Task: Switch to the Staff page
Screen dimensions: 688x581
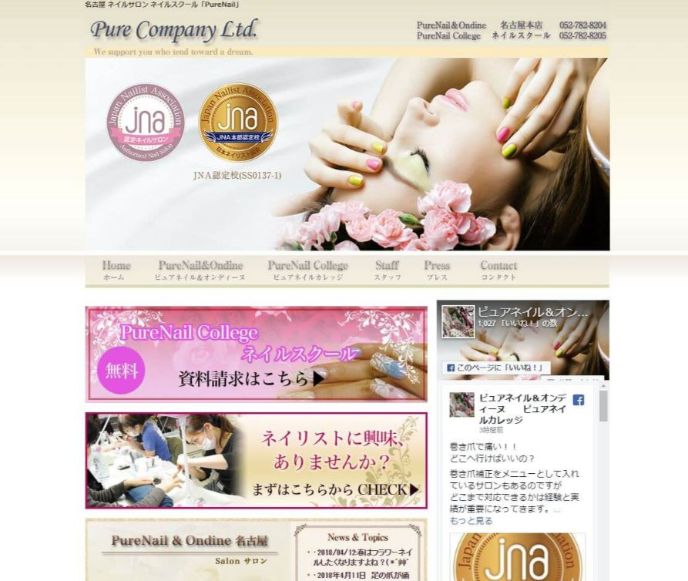Action: tap(387, 270)
